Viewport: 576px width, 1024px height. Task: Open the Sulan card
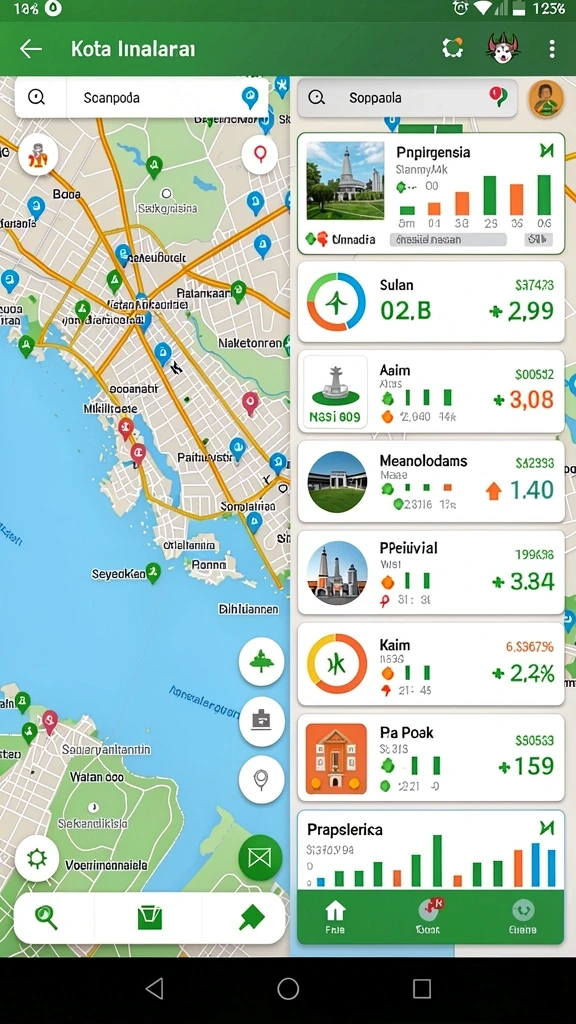click(431, 302)
